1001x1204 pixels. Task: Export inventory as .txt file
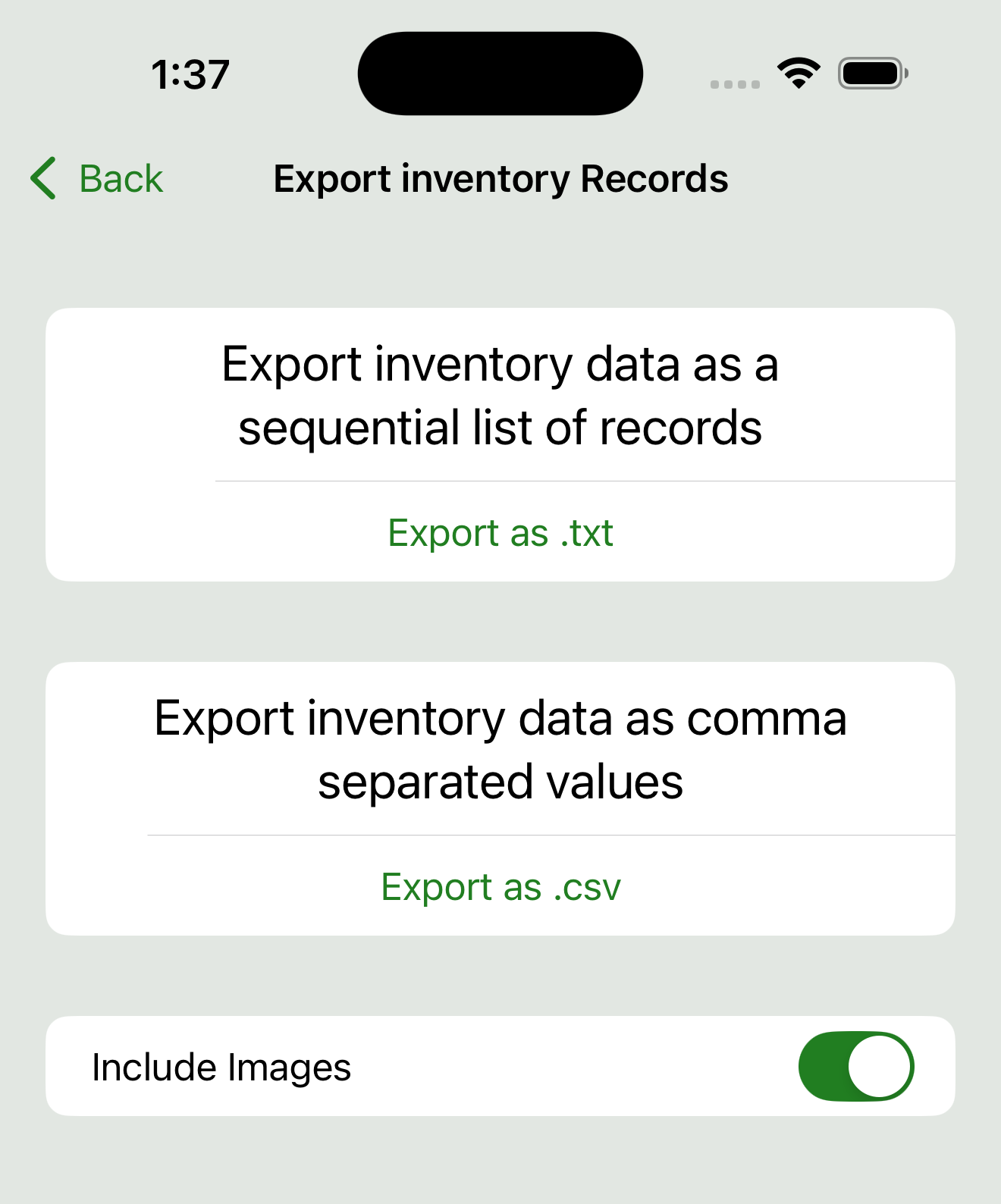[x=500, y=532]
